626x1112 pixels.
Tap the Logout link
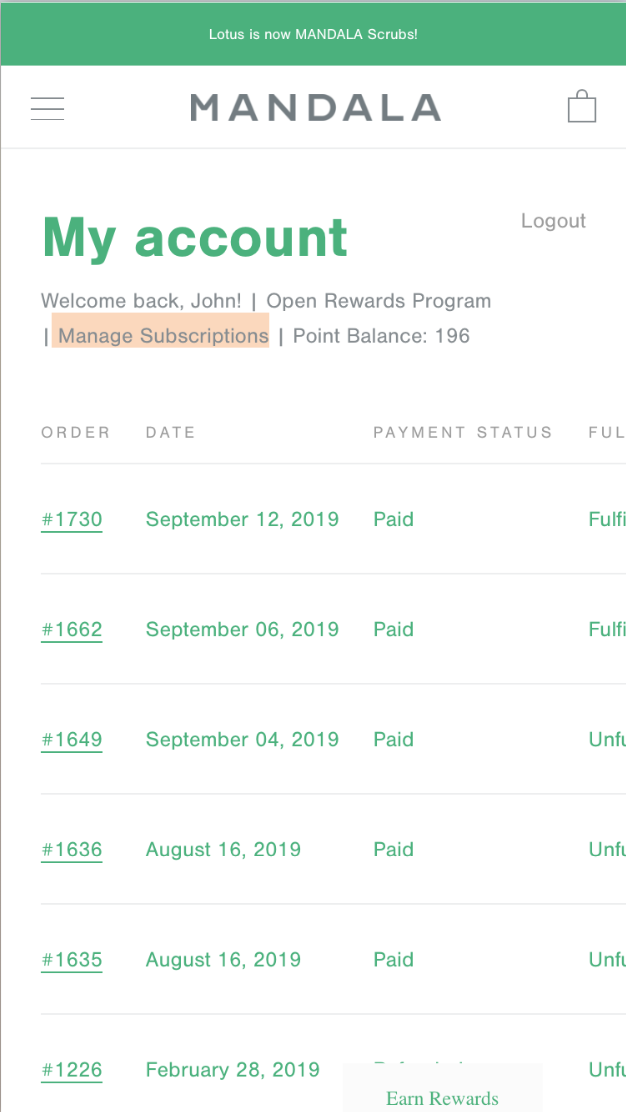pos(553,221)
